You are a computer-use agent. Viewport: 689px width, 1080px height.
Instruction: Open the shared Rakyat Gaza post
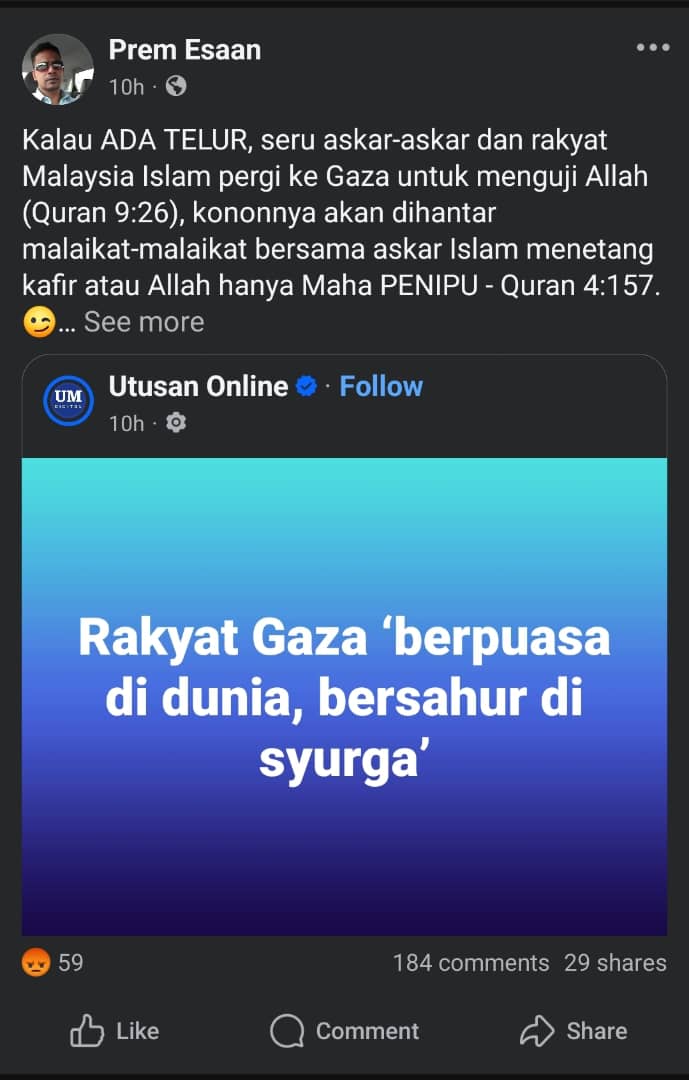click(344, 696)
